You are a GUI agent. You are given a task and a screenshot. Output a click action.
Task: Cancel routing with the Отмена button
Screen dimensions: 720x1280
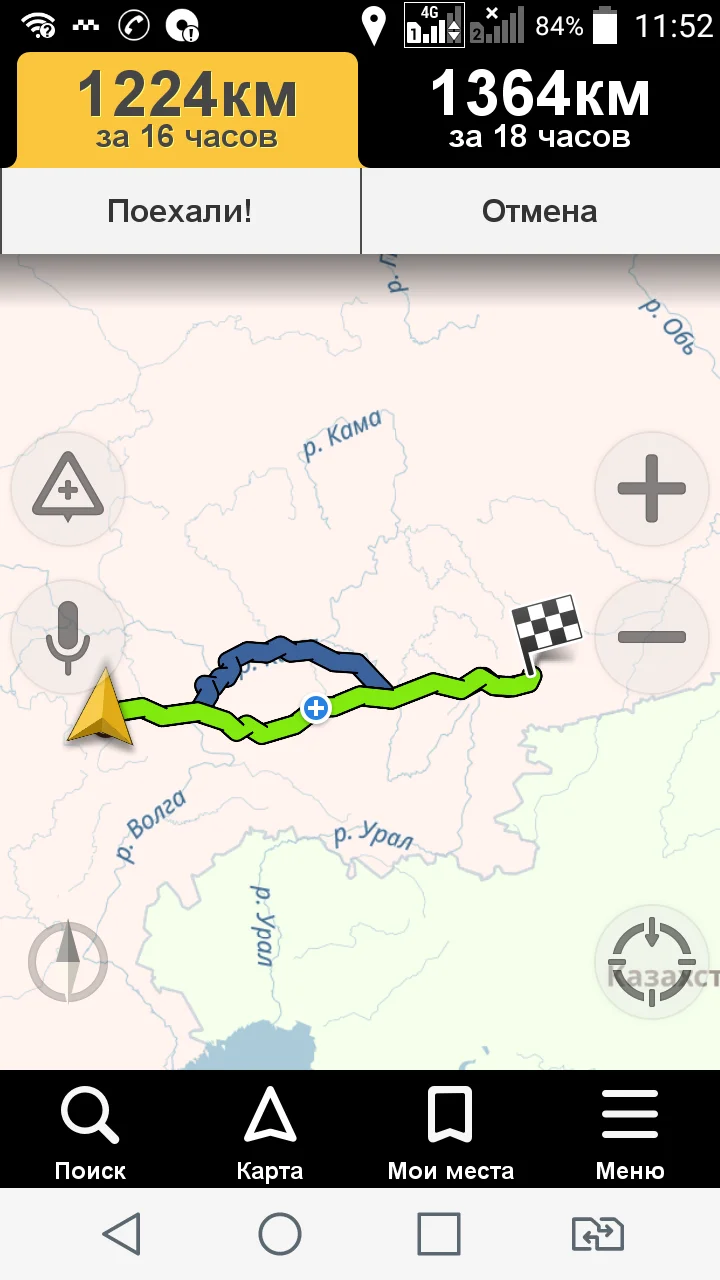coord(540,211)
